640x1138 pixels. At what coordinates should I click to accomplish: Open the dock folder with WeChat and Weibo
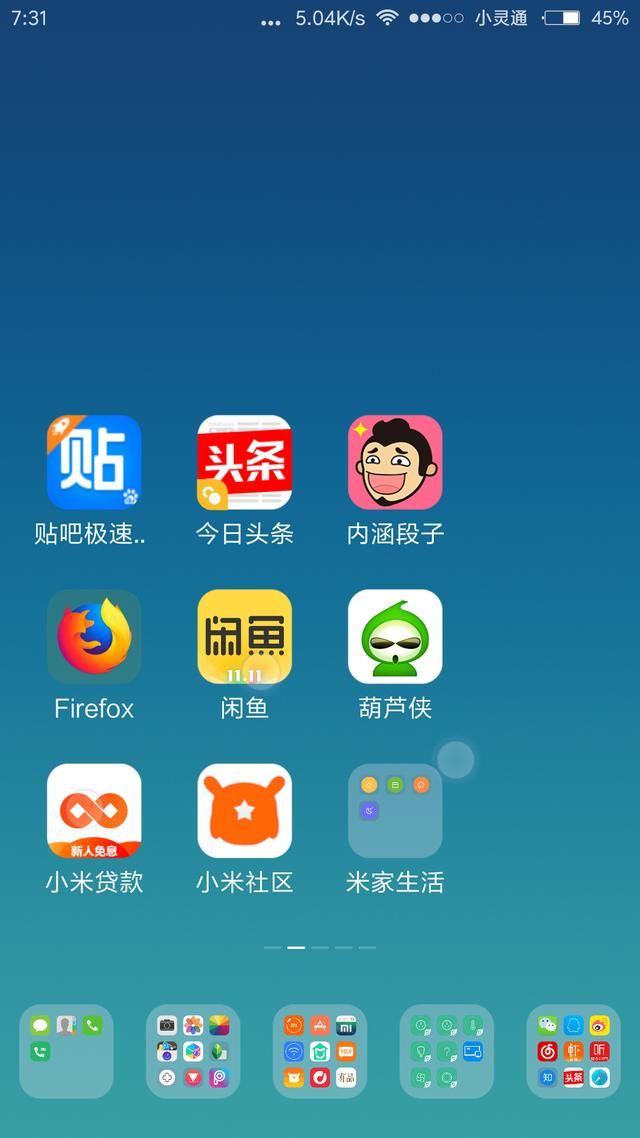(574, 1051)
